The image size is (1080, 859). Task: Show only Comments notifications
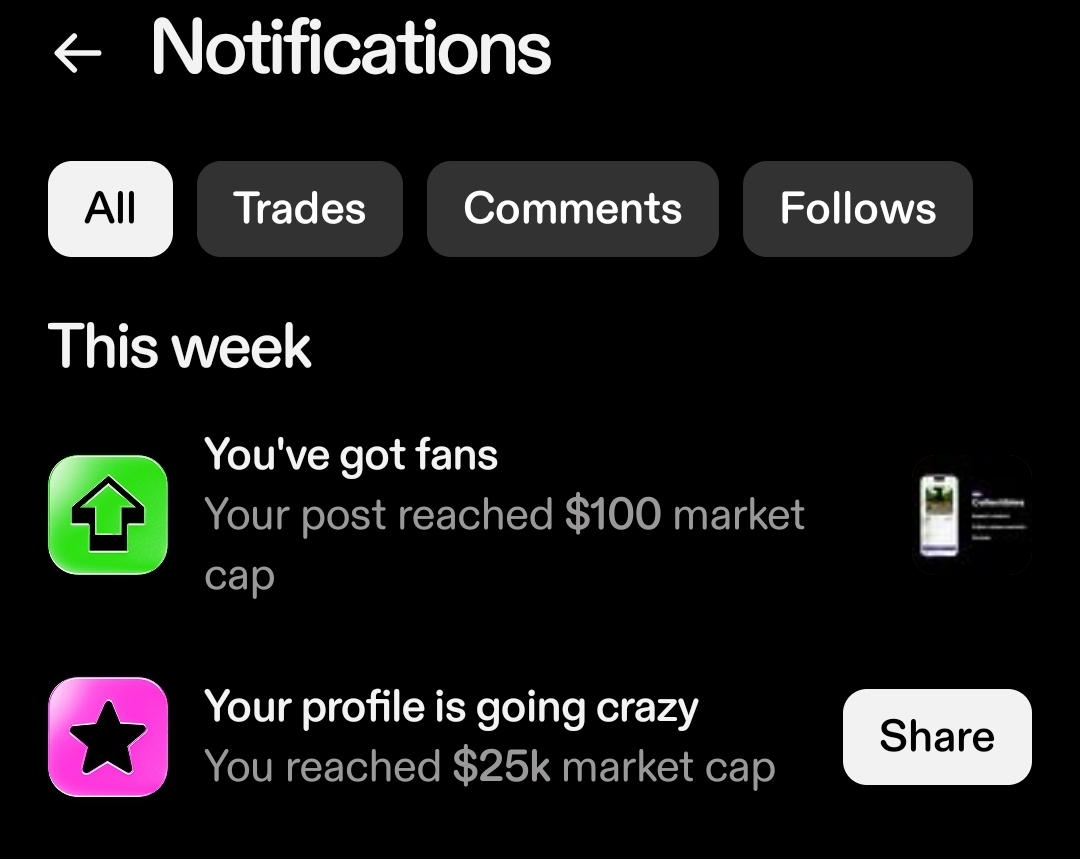pos(572,209)
